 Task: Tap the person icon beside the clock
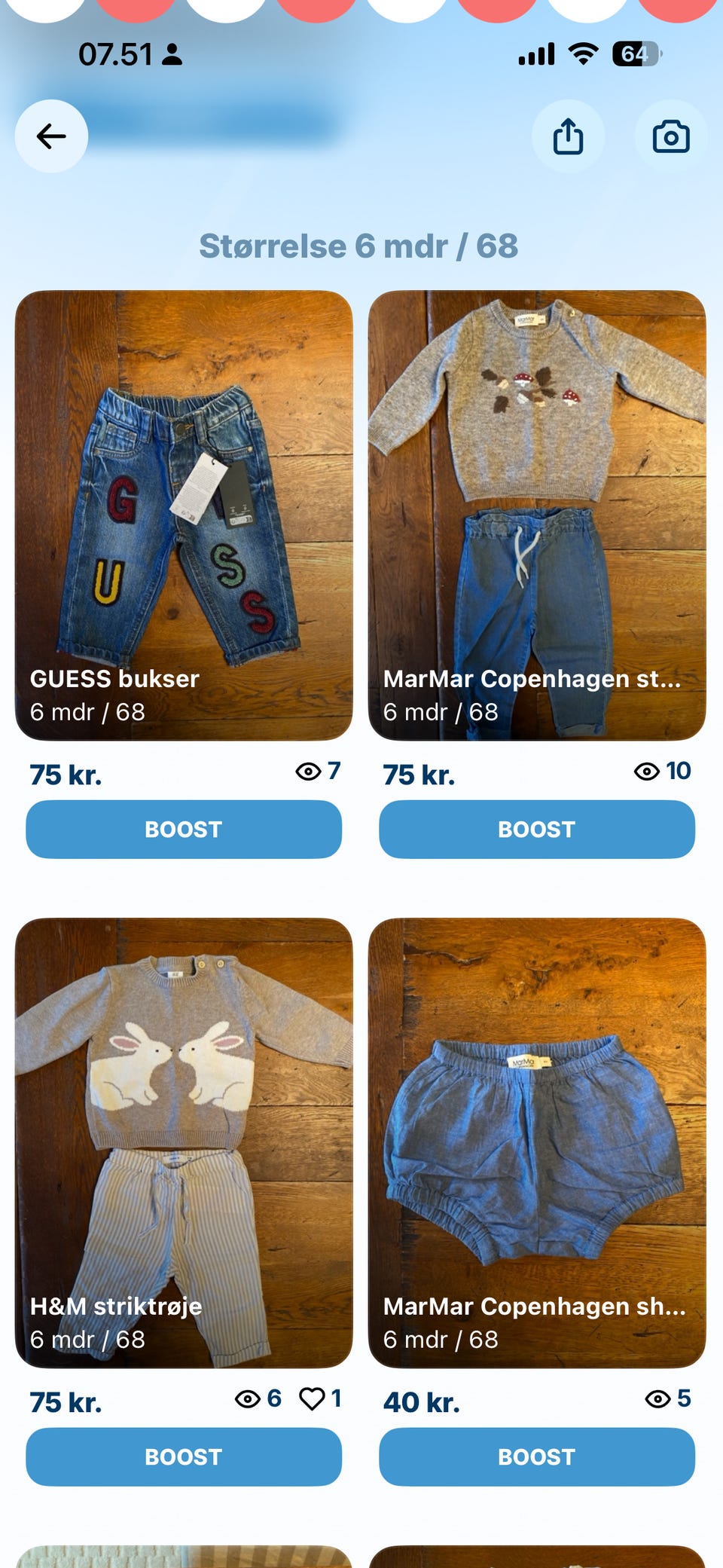(172, 53)
